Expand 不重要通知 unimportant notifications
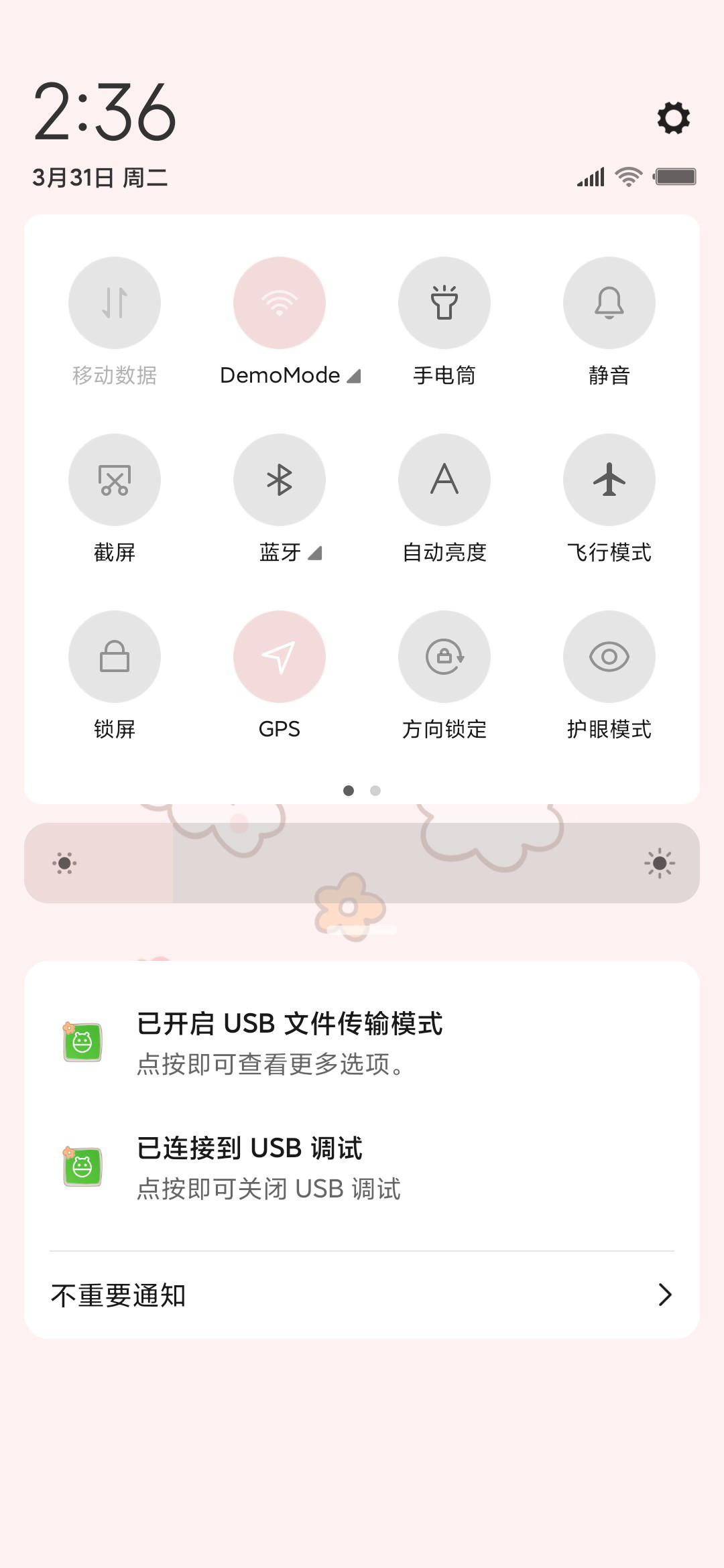This screenshot has height=1568, width=724. (362, 1295)
